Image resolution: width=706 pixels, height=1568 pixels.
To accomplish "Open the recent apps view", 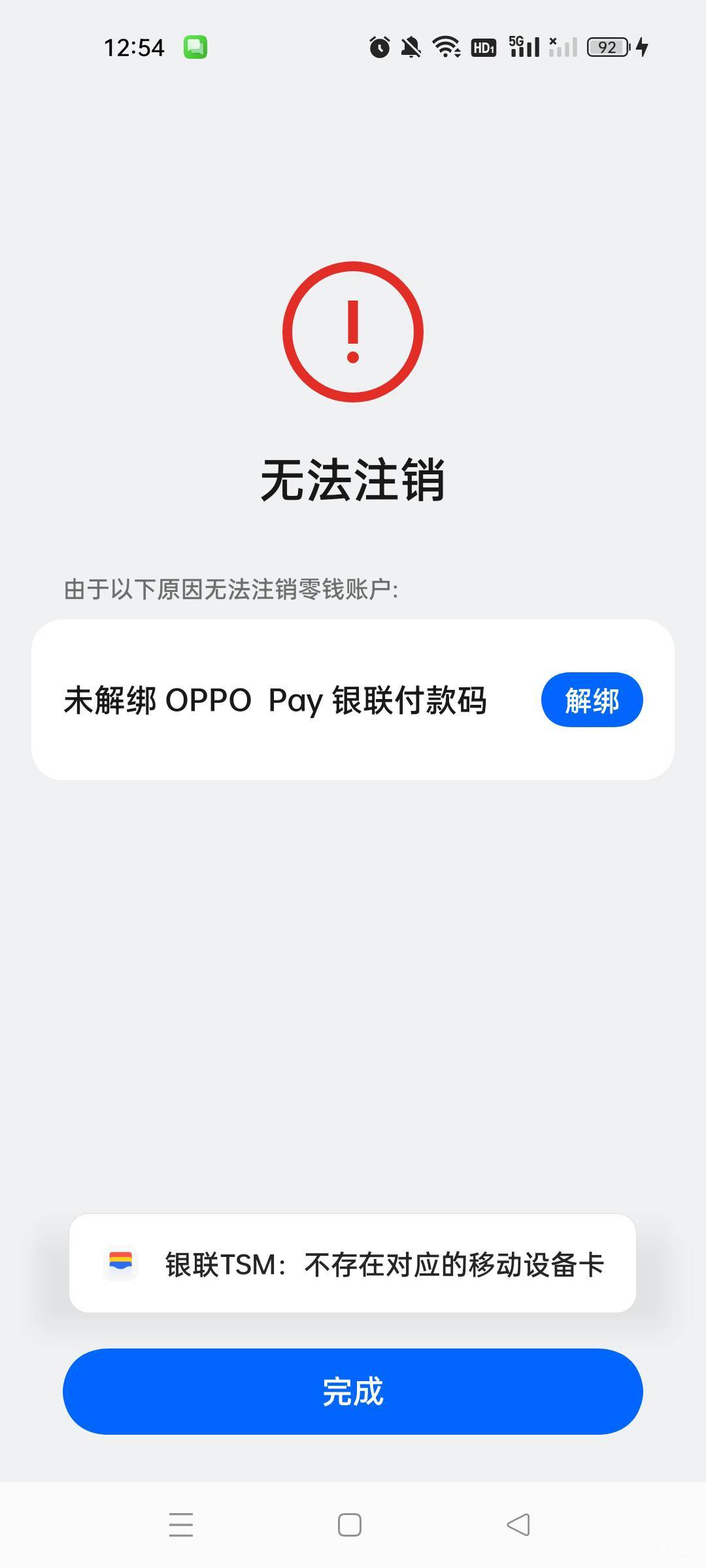I will (181, 1525).
